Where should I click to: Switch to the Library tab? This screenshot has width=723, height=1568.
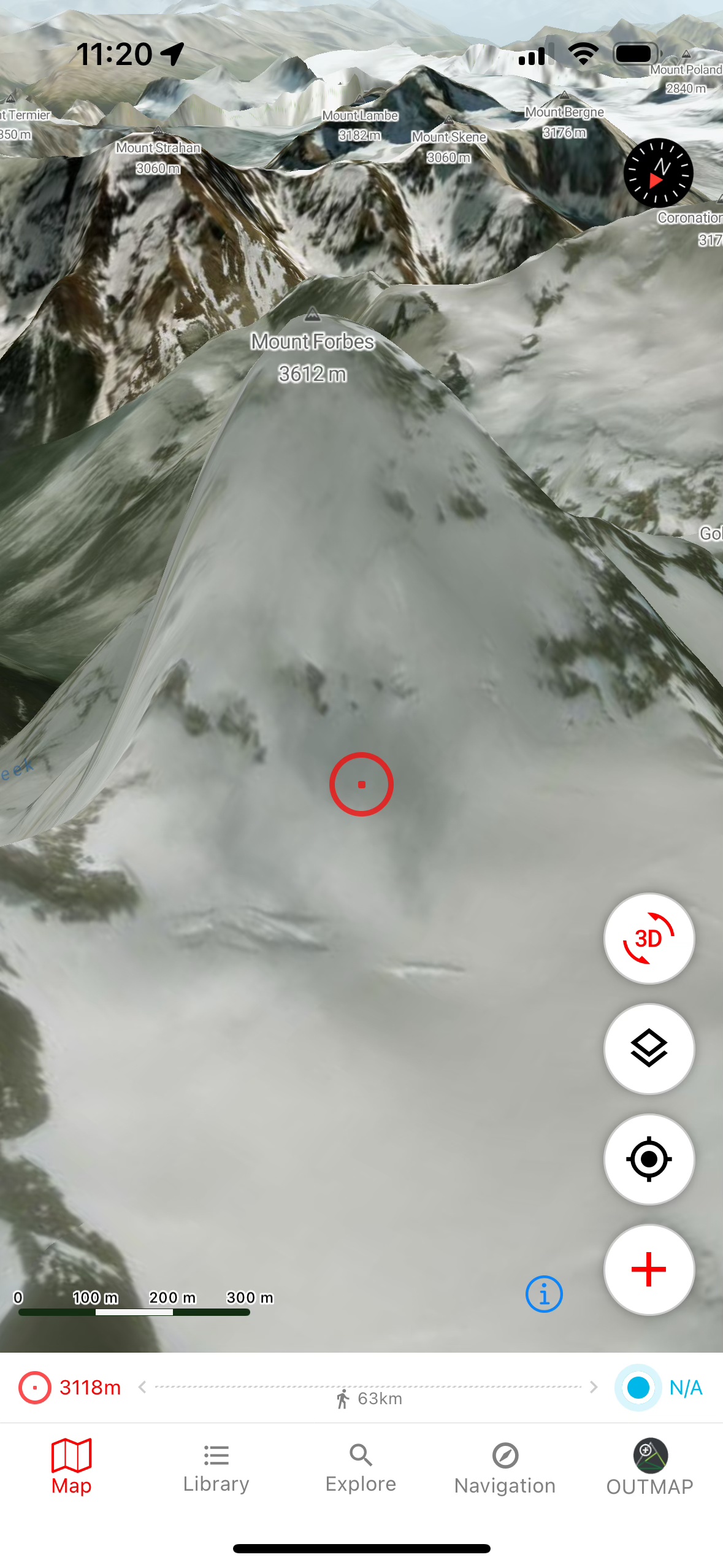[x=216, y=1469]
